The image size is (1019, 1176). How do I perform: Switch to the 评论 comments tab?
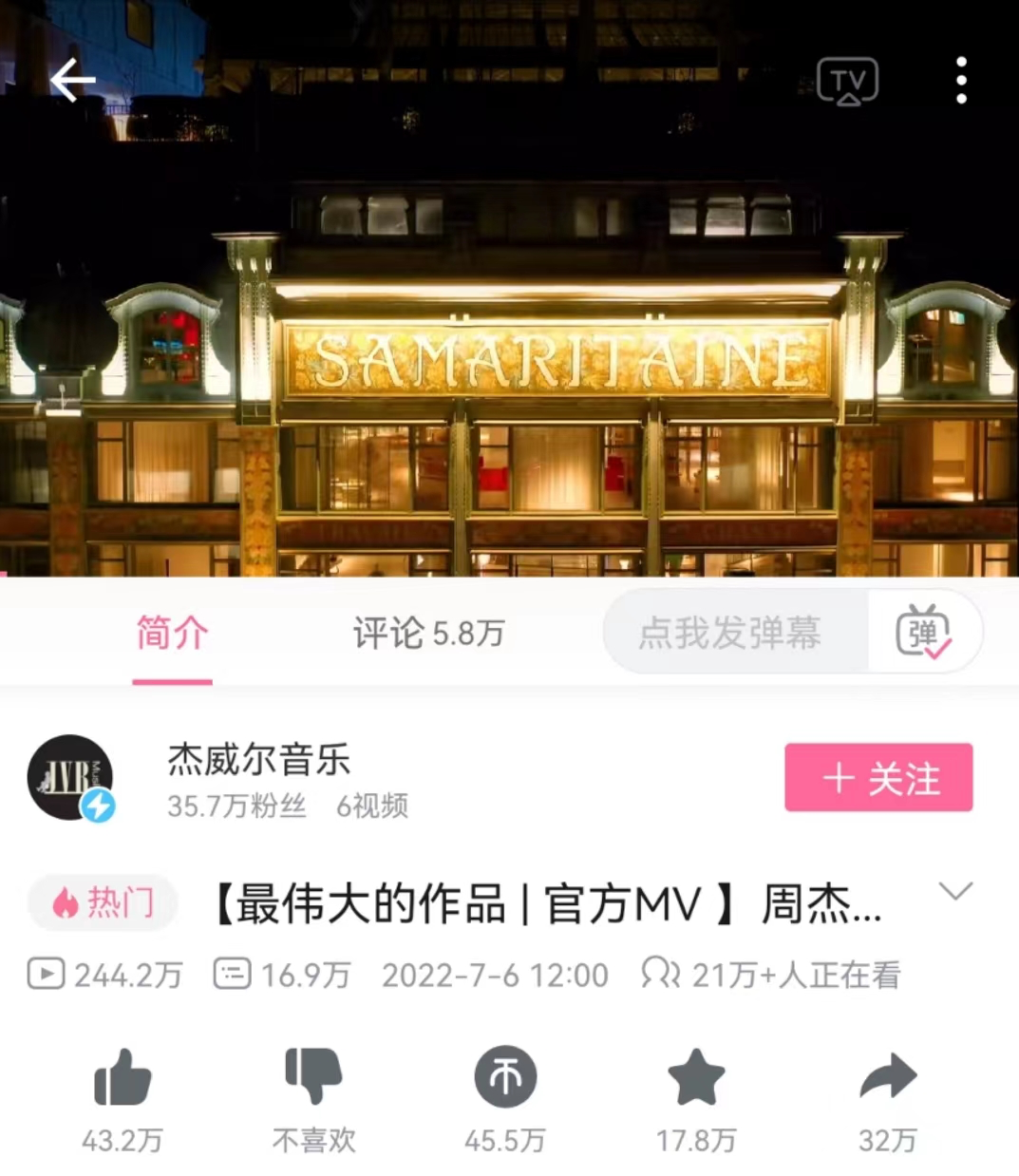coord(428,634)
